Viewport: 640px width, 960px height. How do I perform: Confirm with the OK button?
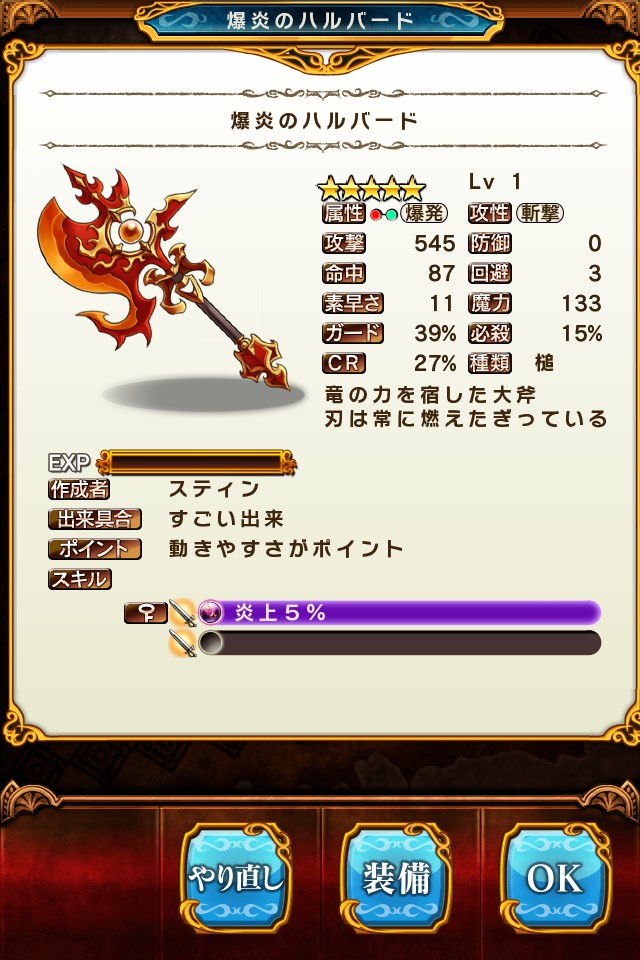tap(553, 877)
